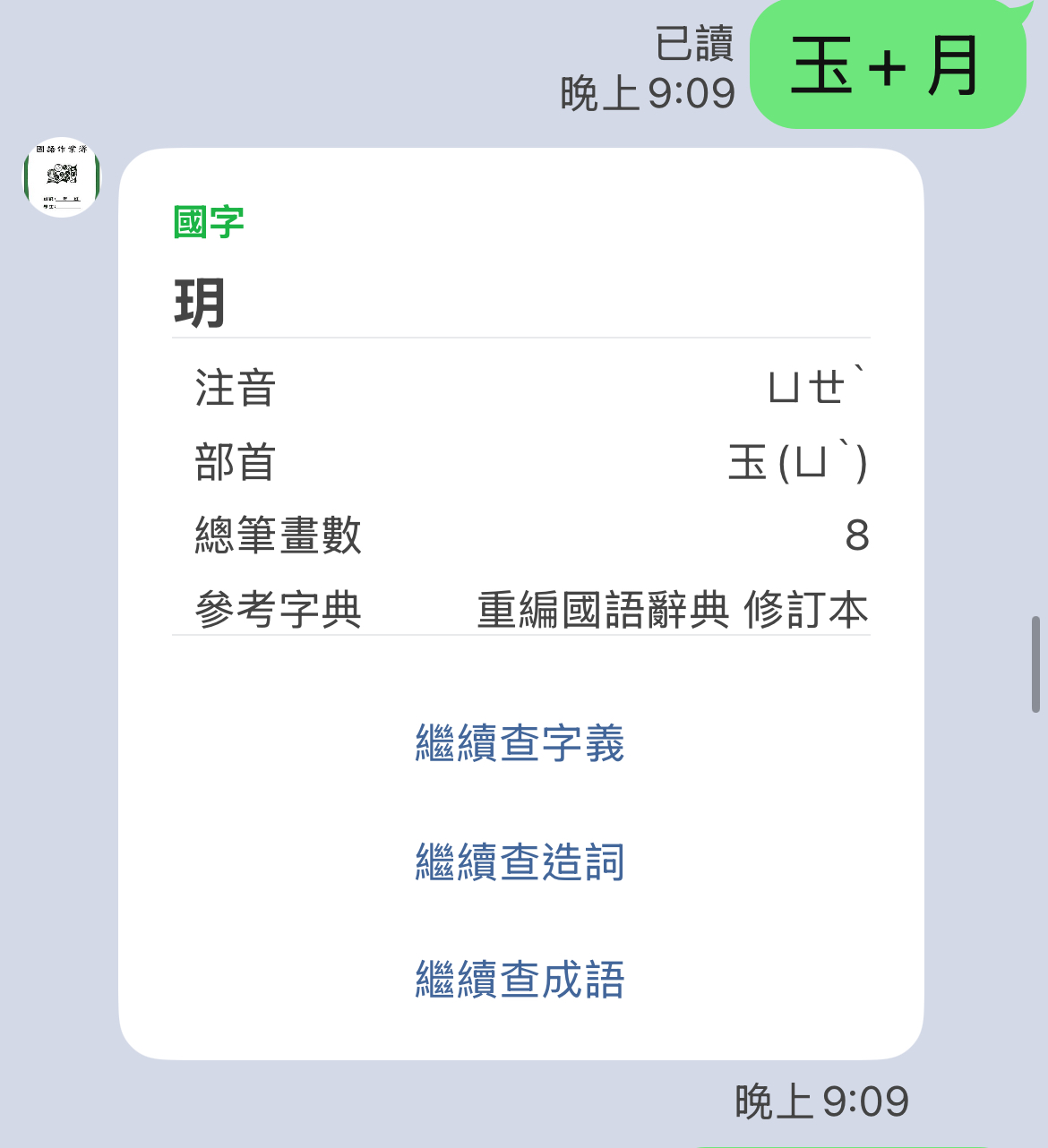The width and height of the screenshot is (1048, 1148).
Task: Choose 繼續查成語 to look up idioms
Action: point(520,979)
